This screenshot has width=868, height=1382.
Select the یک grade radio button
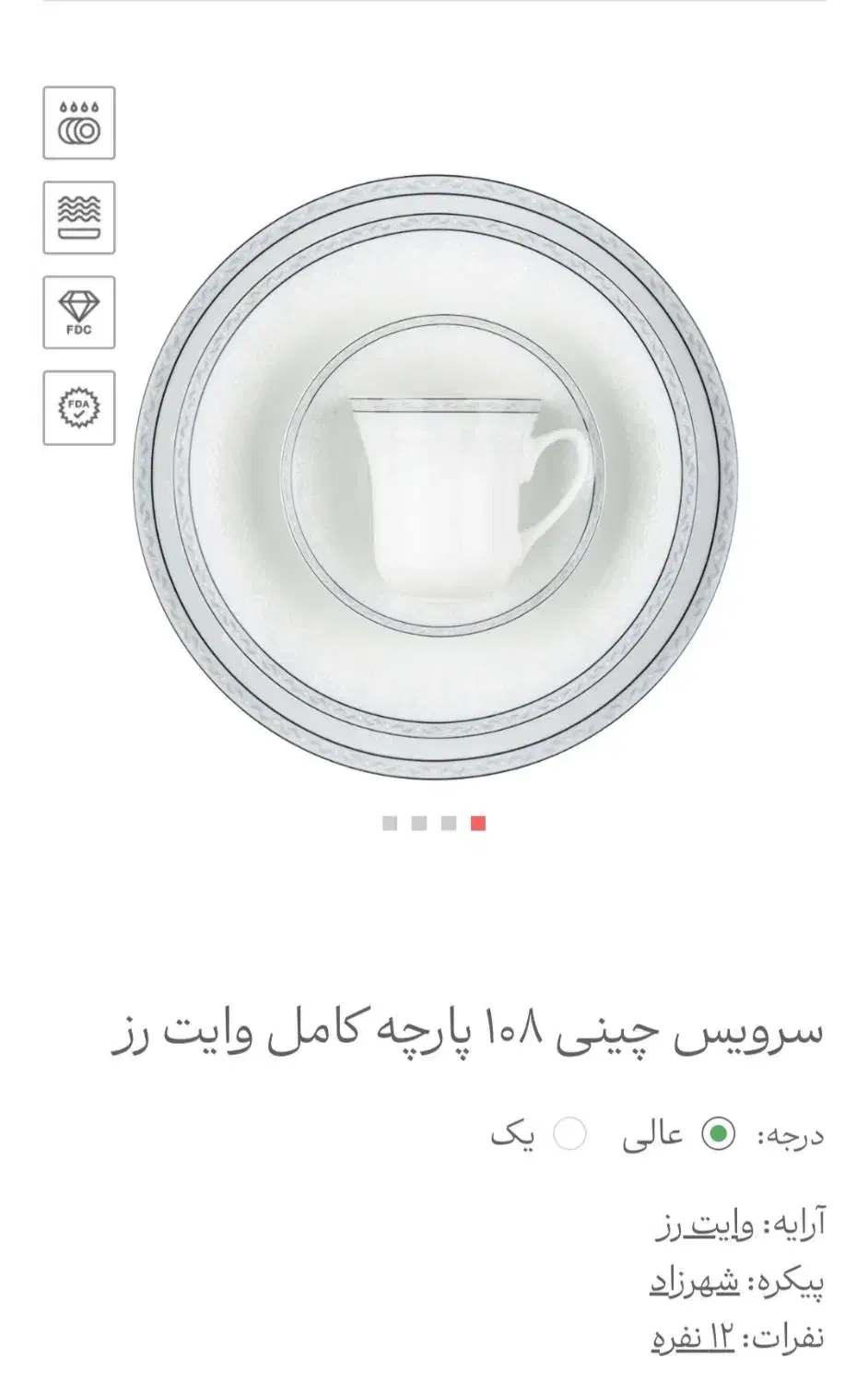click(x=569, y=1134)
